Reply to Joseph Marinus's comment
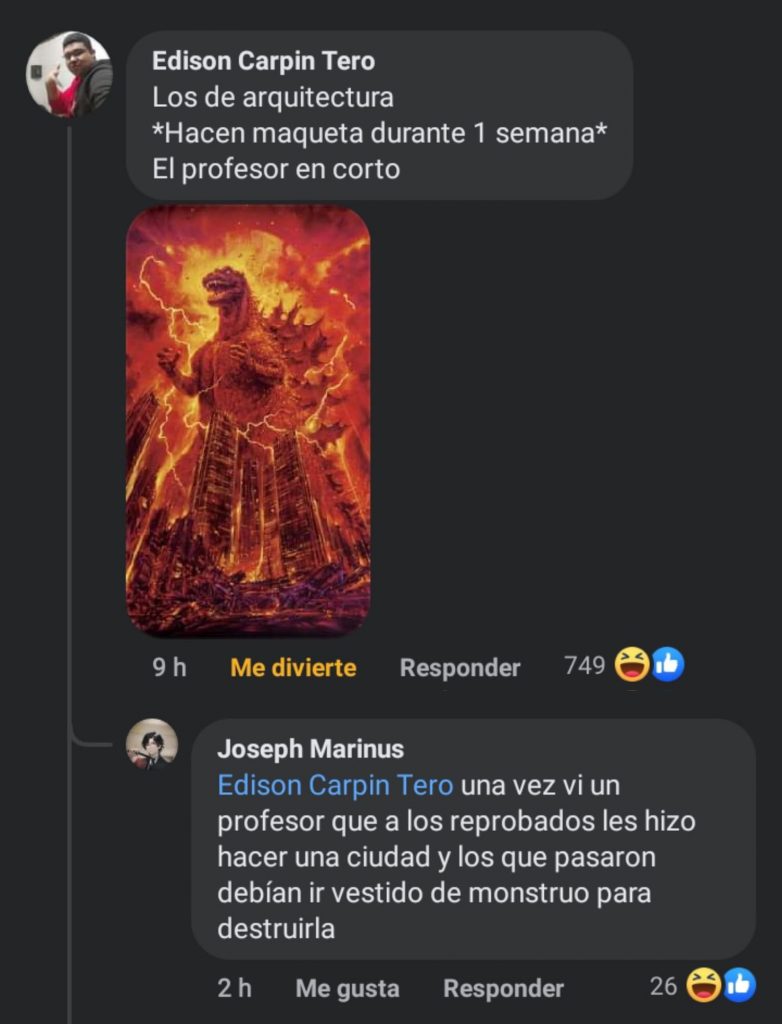 [x=503, y=988]
